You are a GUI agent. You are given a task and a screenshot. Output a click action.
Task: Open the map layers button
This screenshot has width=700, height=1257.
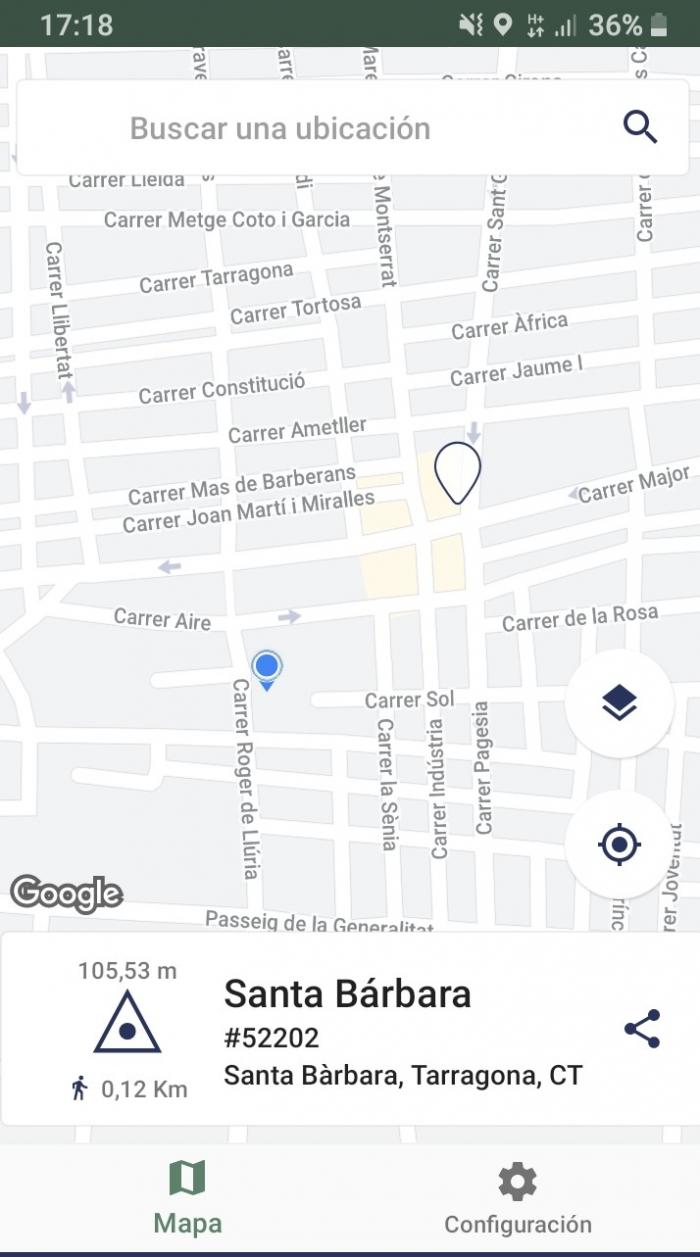620,704
